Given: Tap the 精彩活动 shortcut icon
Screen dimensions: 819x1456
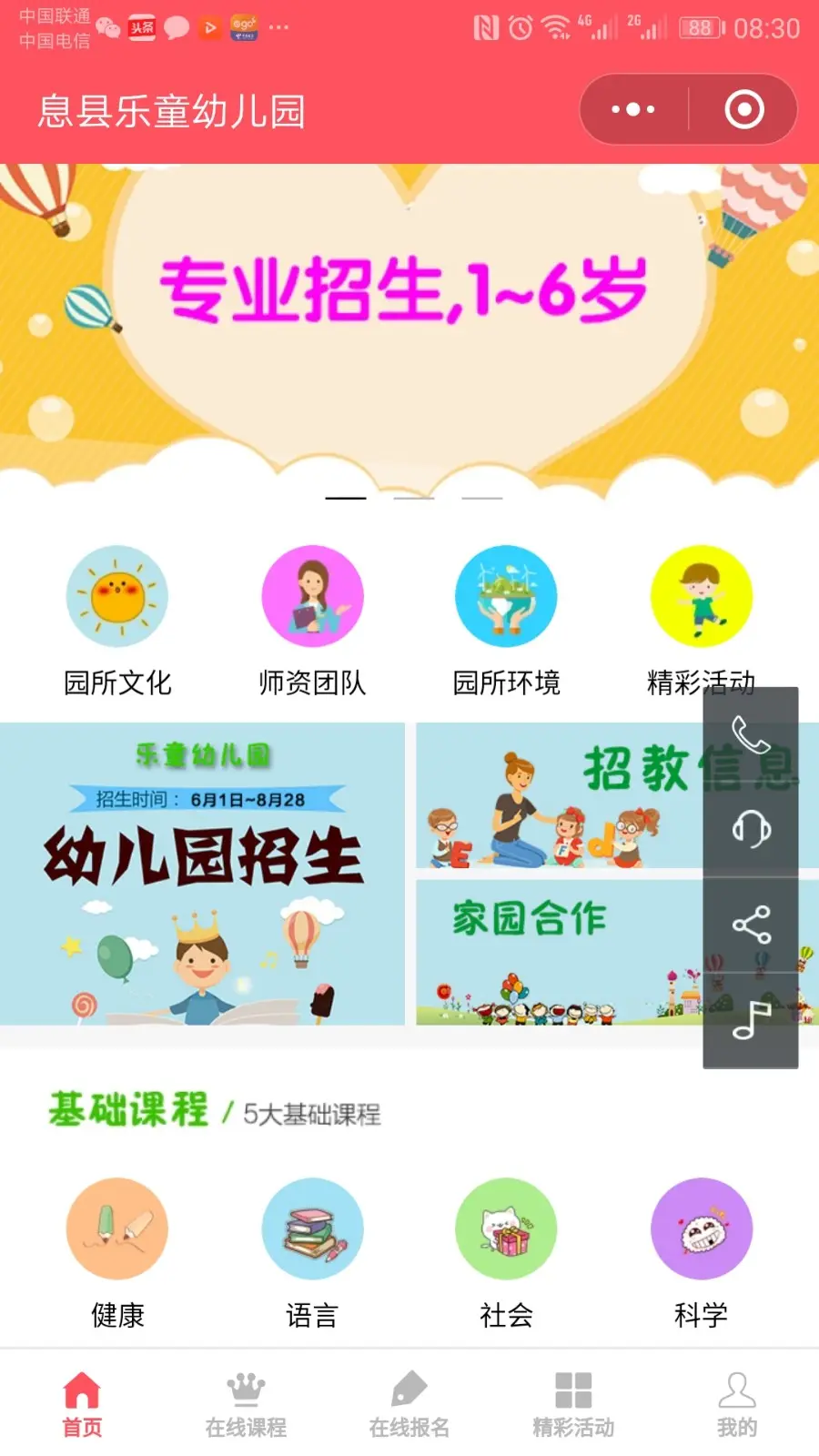Looking at the screenshot, I should 701,598.
